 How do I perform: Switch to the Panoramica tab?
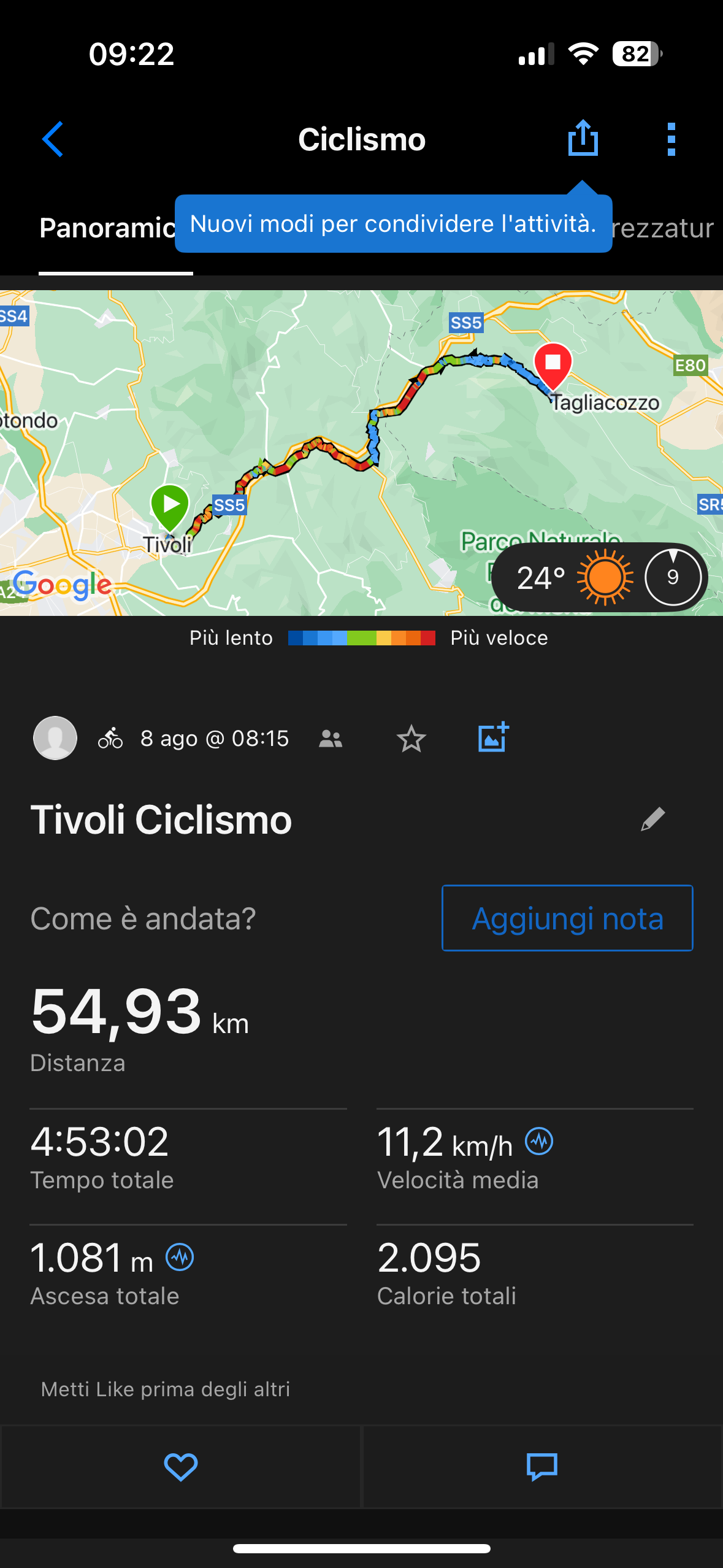point(108,228)
